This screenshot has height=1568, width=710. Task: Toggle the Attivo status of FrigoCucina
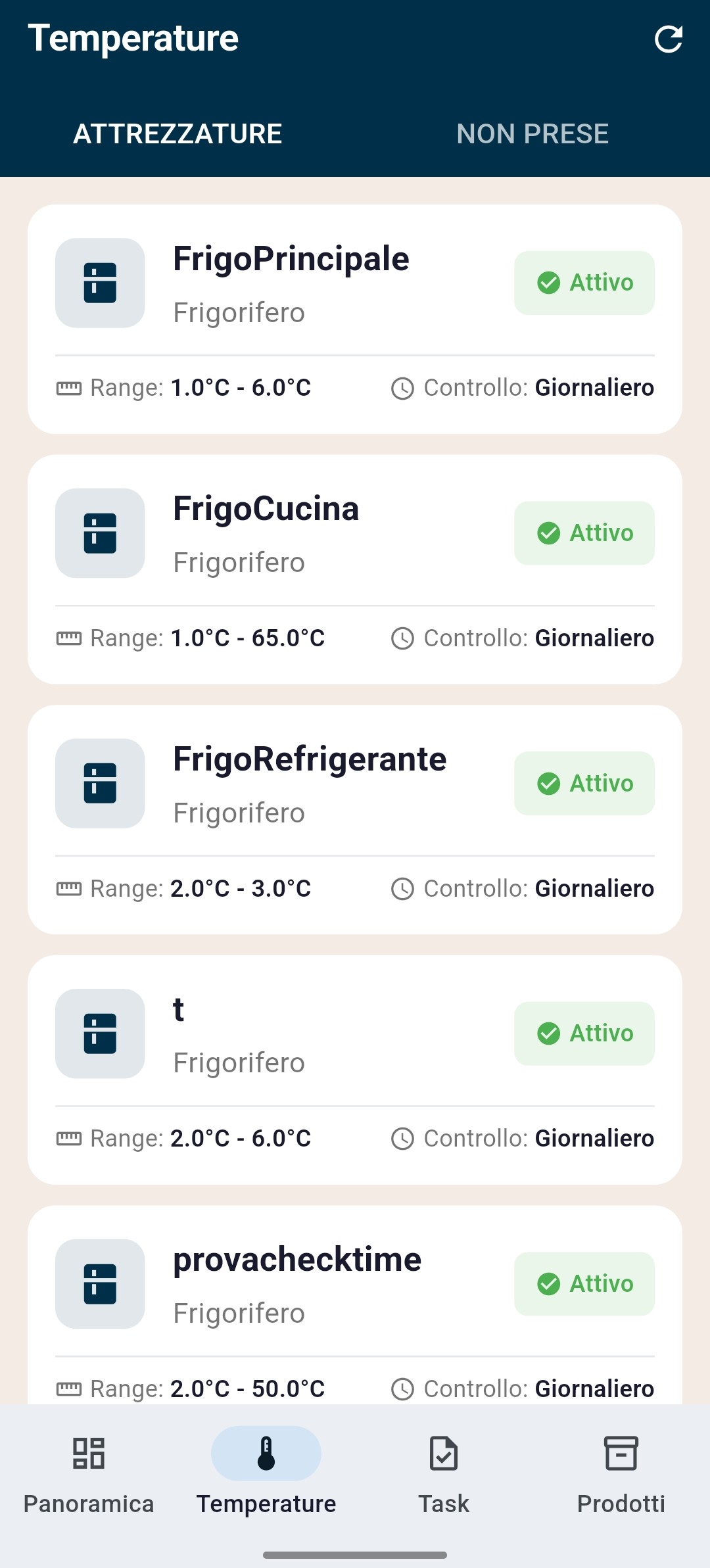point(584,534)
